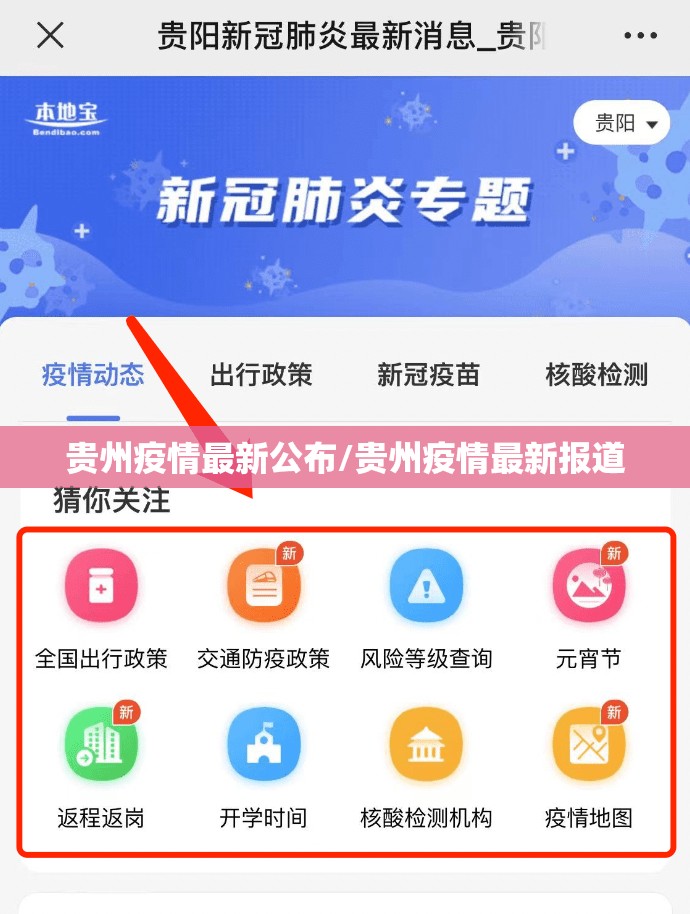Open the 疫情地图
Image resolution: width=690 pixels, height=914 pixels.
coord(589,746)
